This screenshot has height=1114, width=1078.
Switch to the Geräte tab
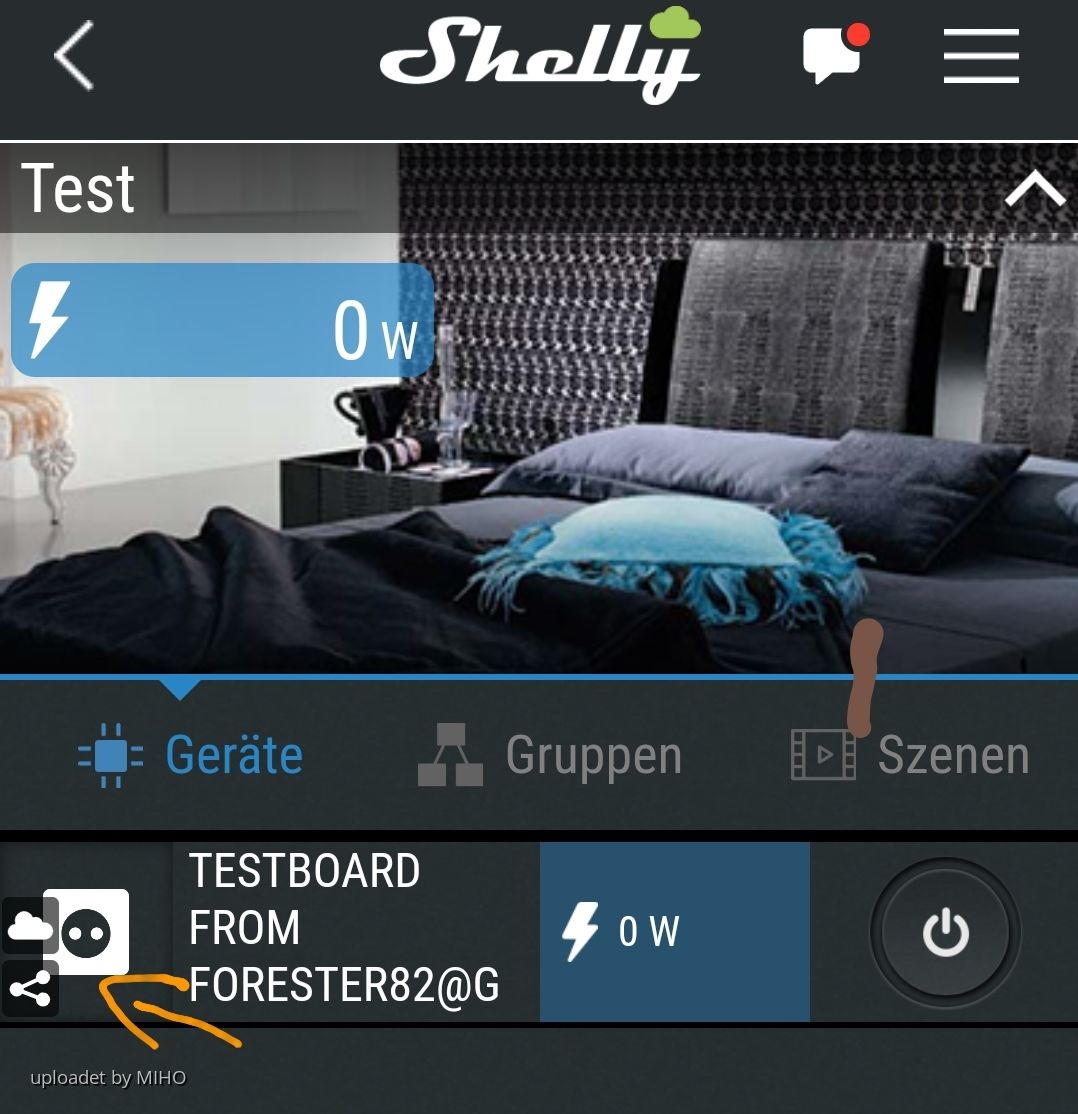point(191,755)
